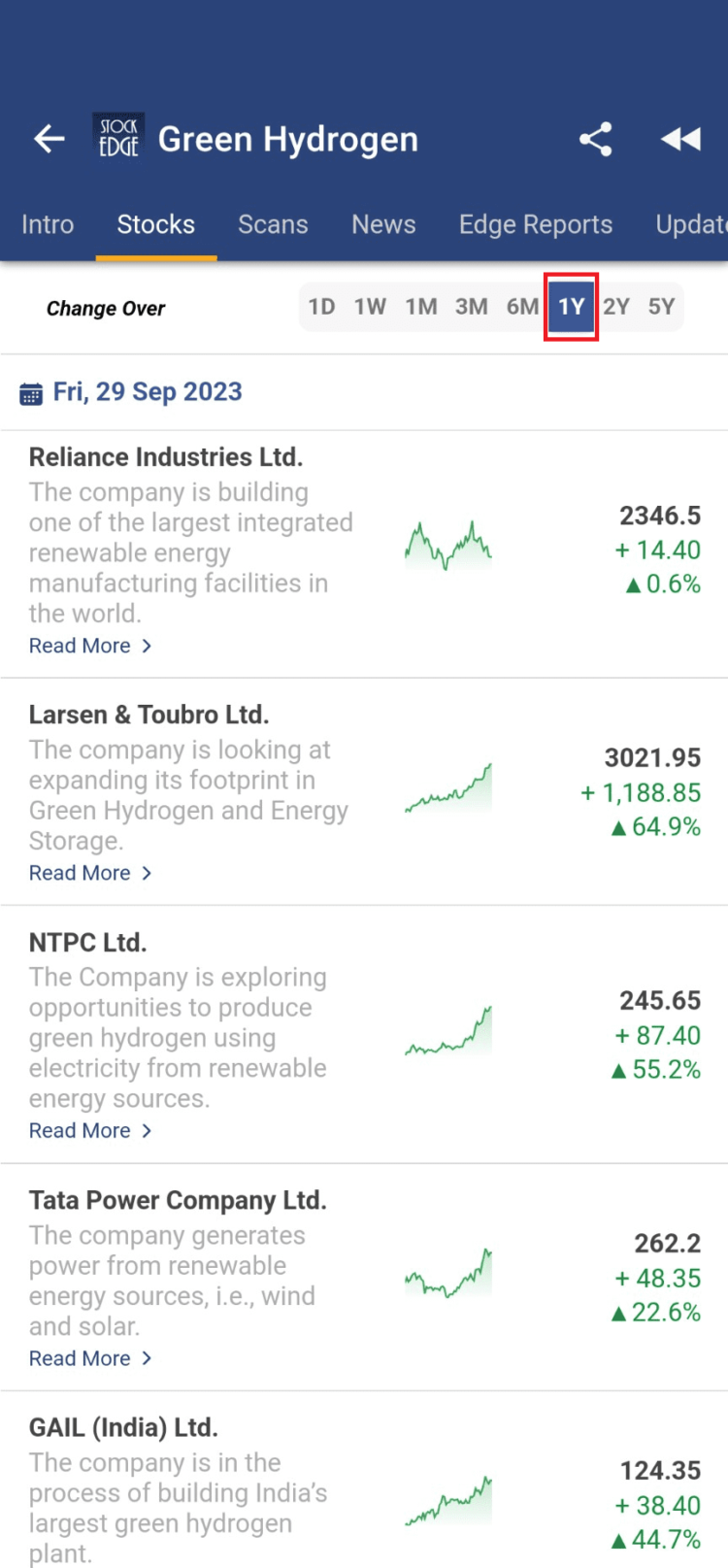Go to Edge Reports tab

click(x=535, y=224)
